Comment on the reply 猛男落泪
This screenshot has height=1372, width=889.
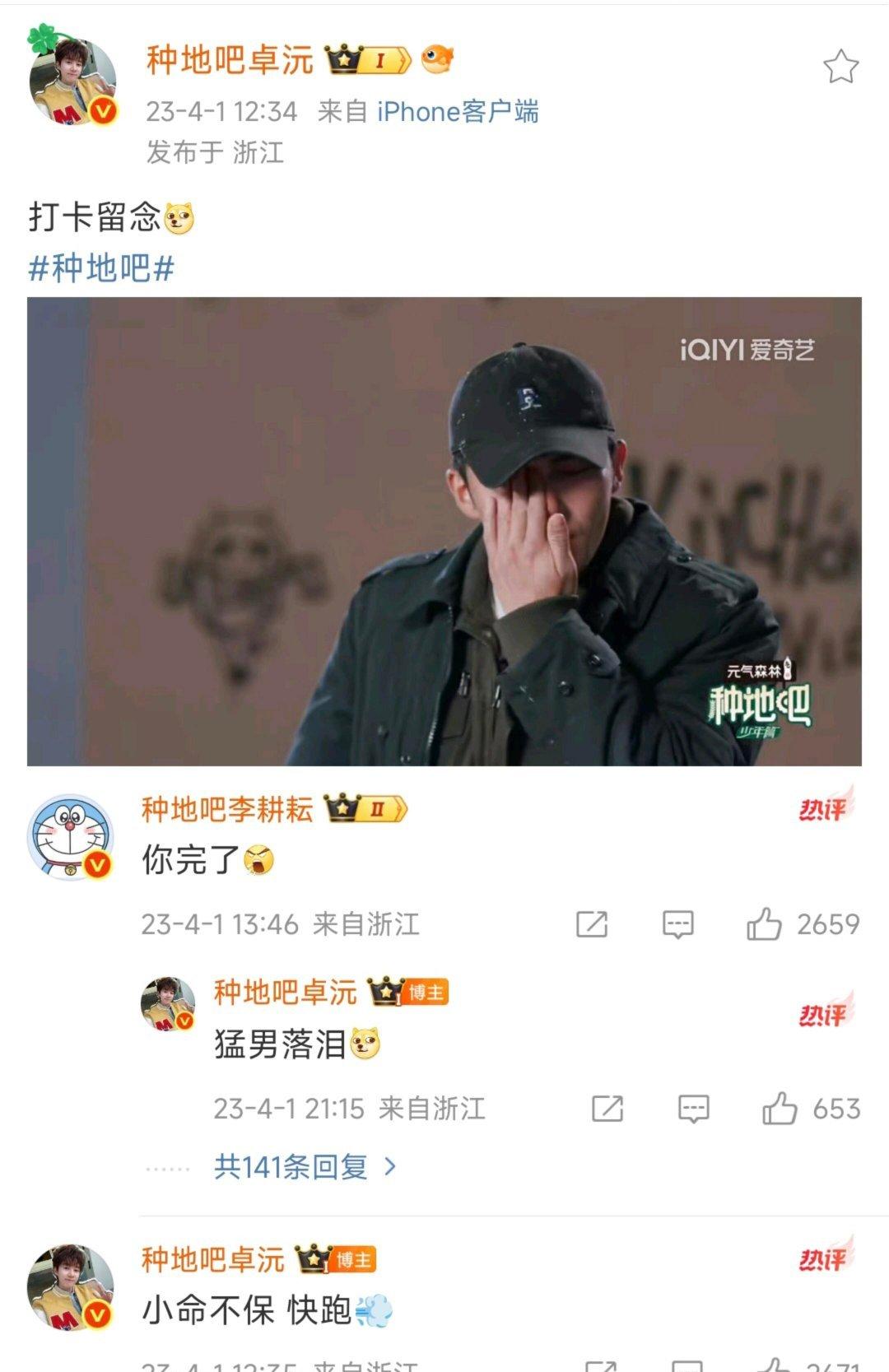click(694, 1109)
